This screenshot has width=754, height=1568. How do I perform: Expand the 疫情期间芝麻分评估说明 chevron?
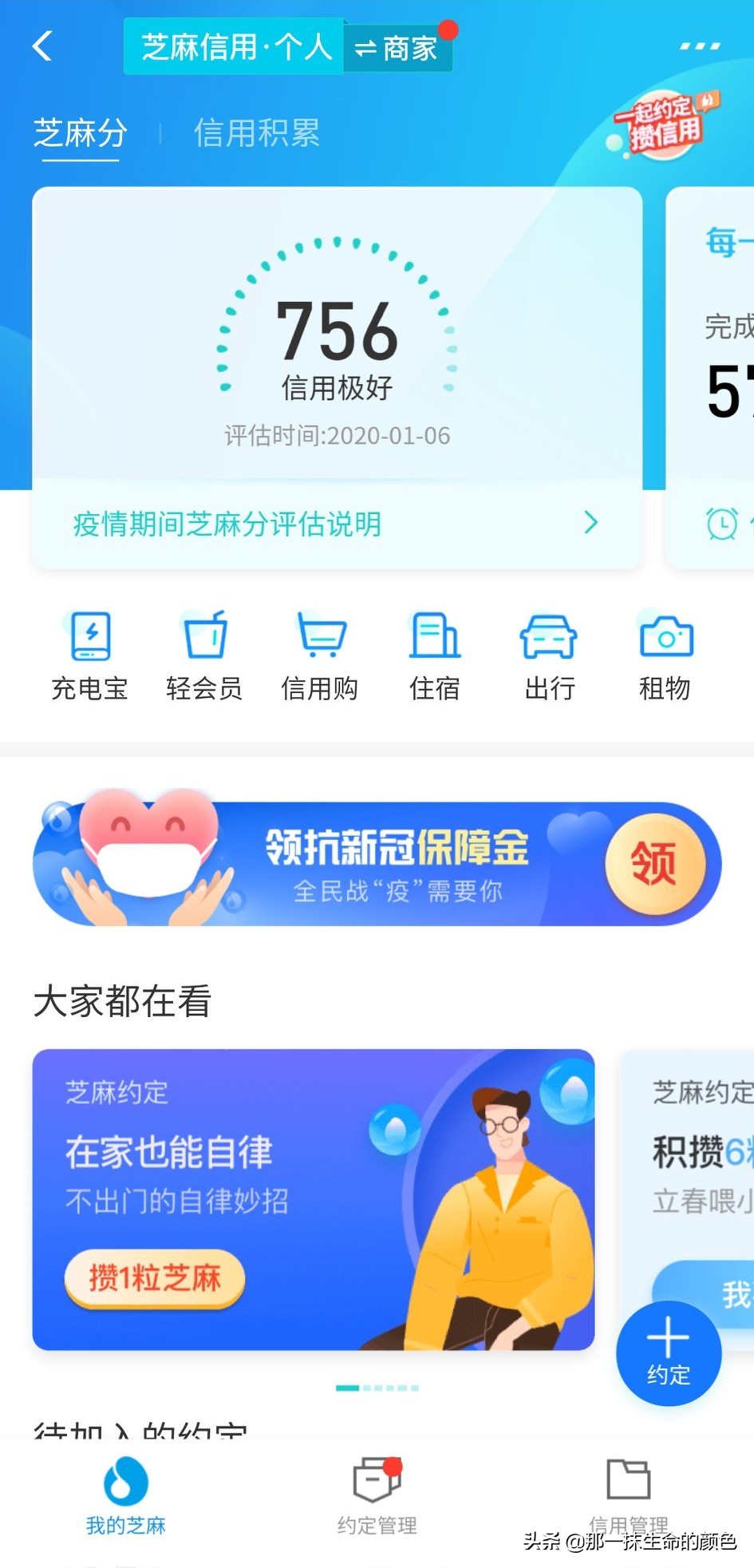[590, 524]
